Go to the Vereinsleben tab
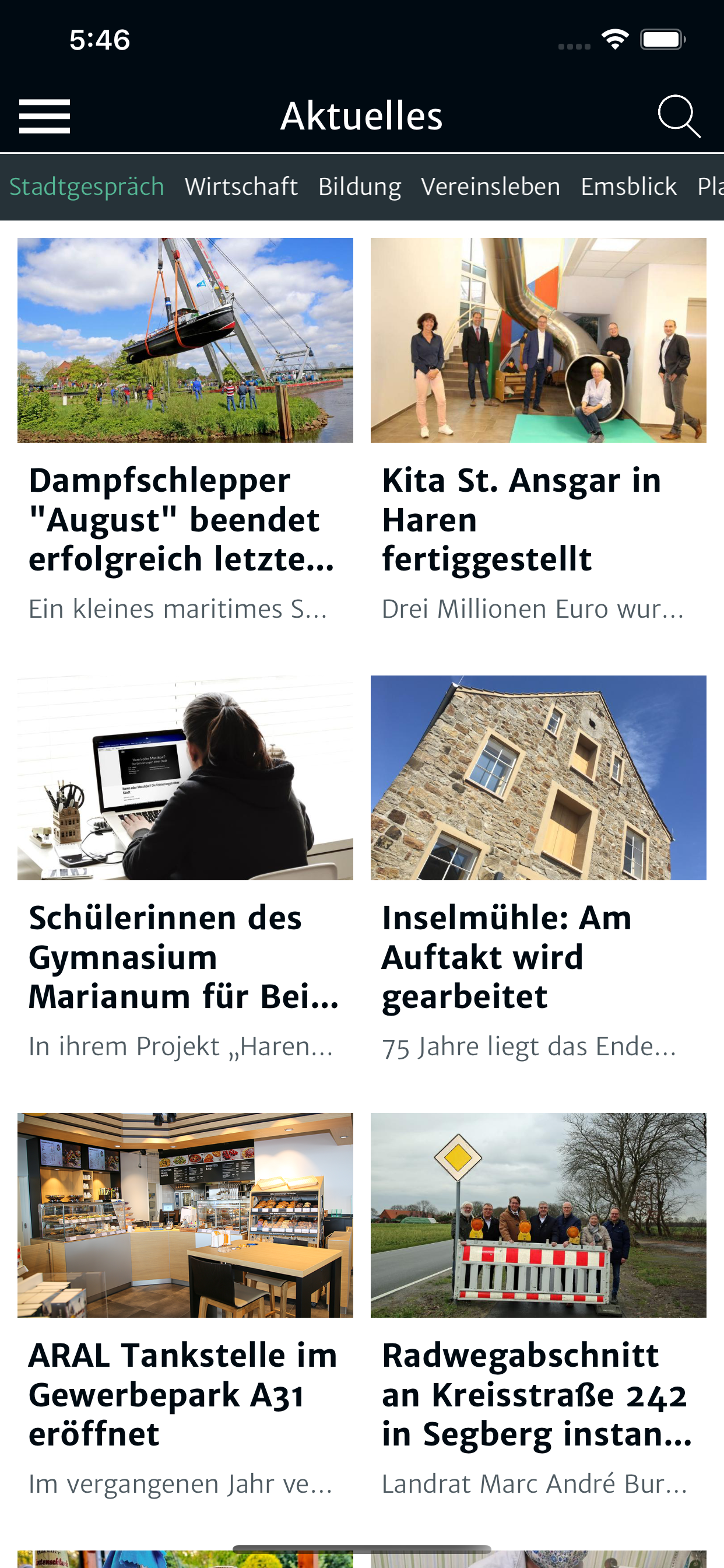 point(490,186)
